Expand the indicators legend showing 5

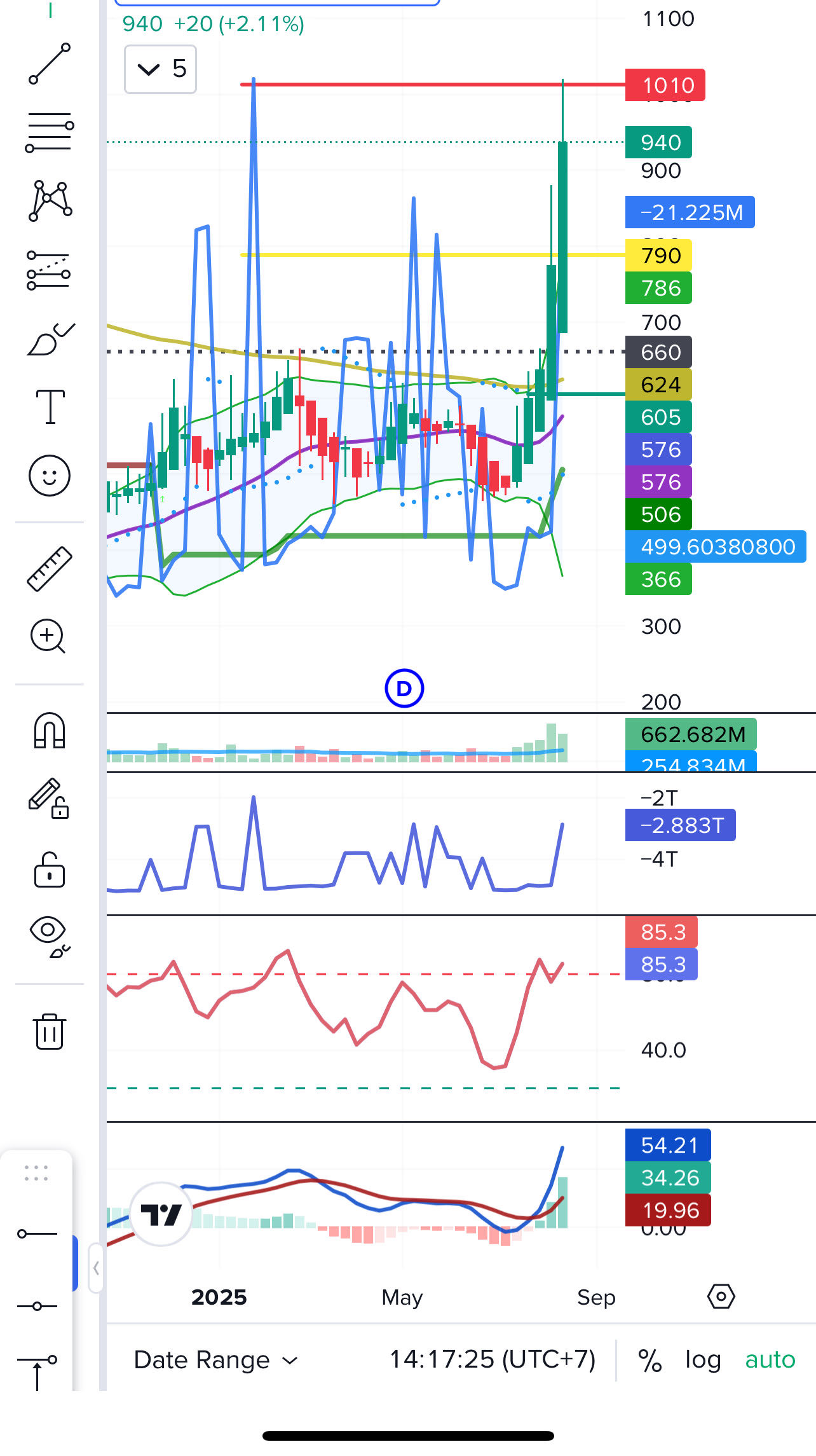tap(160, 69)
